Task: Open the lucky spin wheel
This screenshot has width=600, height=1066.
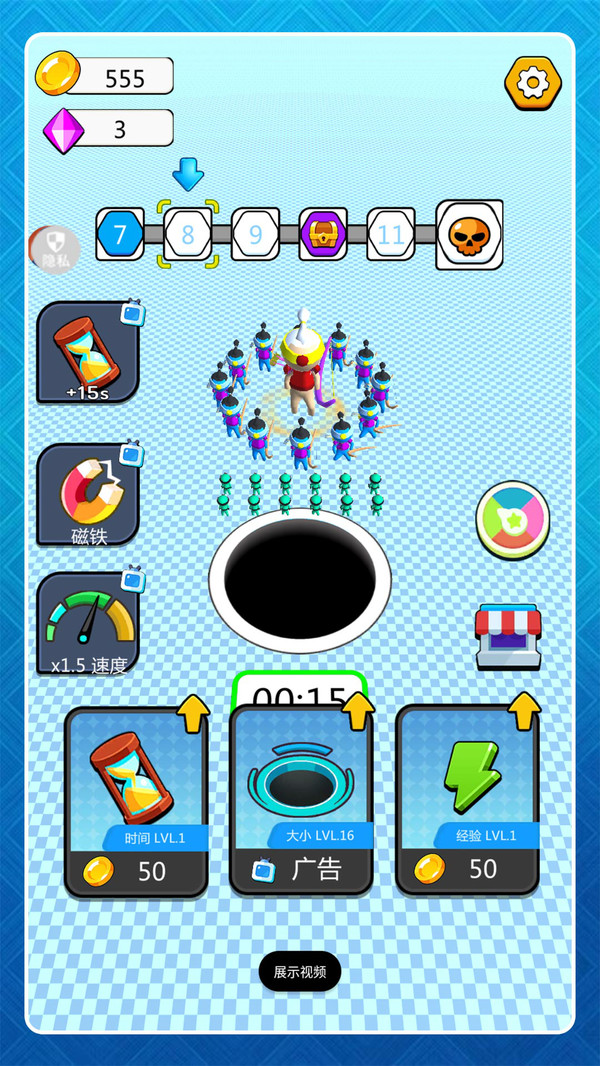Action: click(x=512, y=519)
